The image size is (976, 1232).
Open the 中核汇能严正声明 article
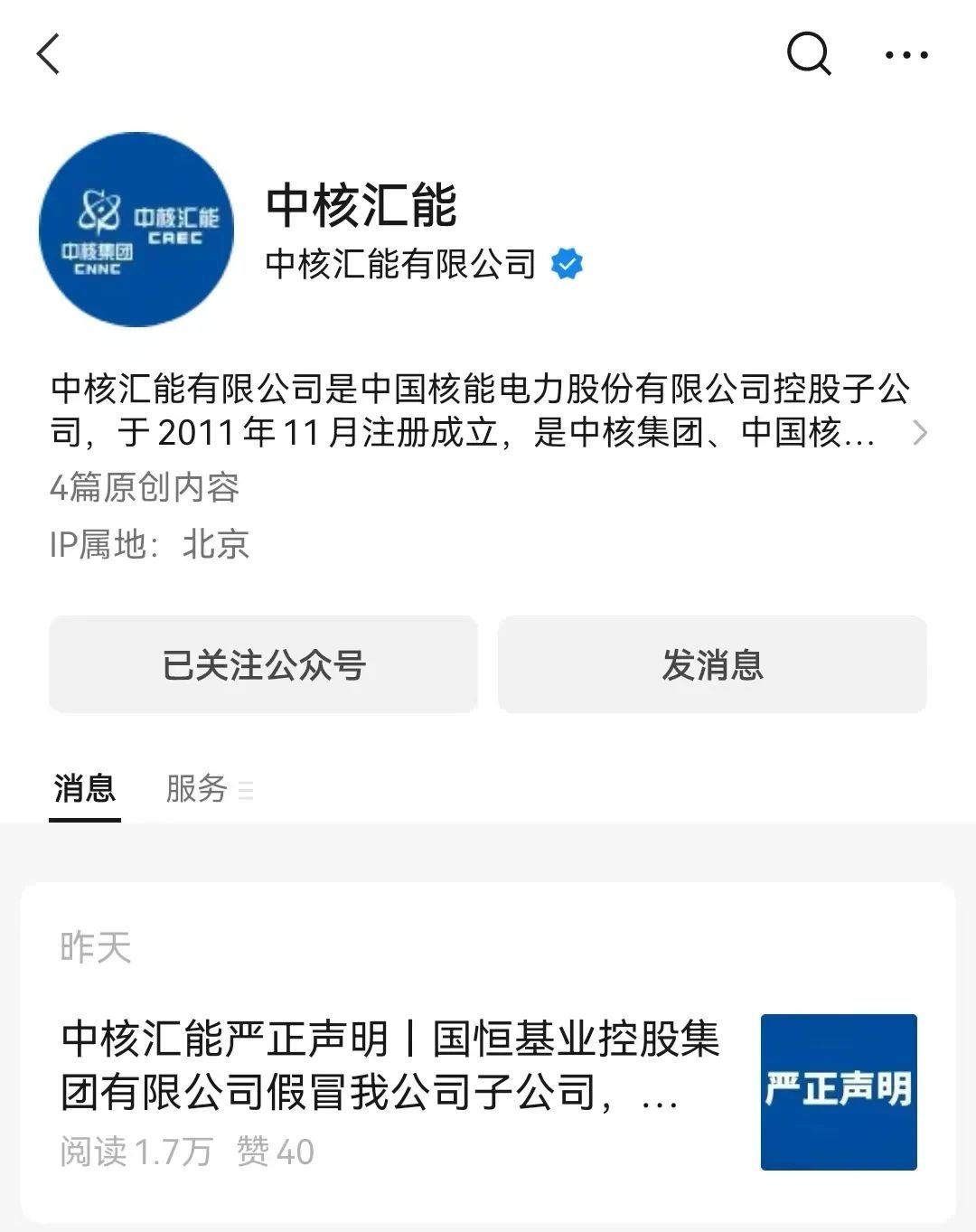pyautogui.click(x=390, y=1065)
